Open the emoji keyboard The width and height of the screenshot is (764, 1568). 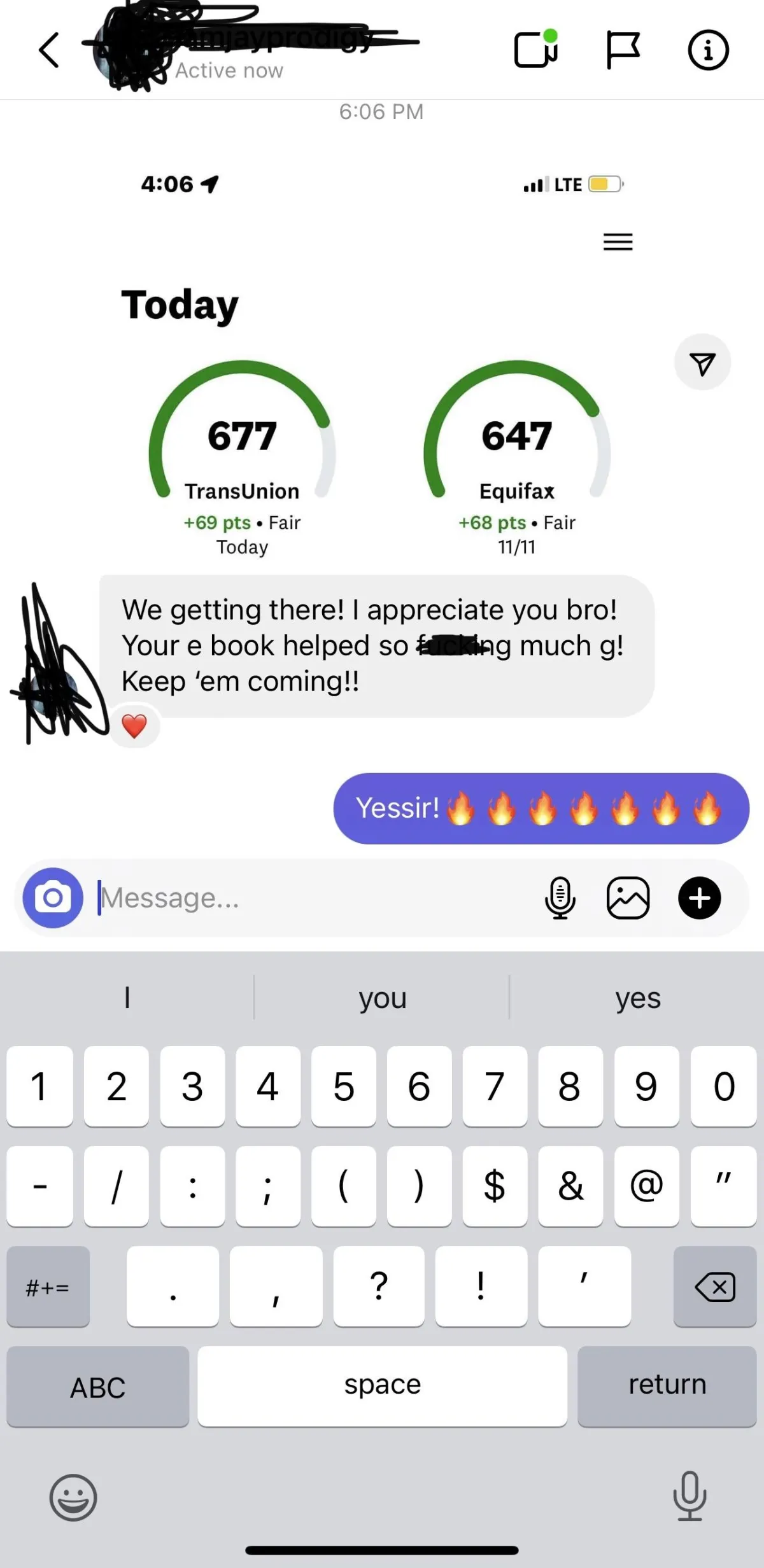click(x=73, y=1497)
